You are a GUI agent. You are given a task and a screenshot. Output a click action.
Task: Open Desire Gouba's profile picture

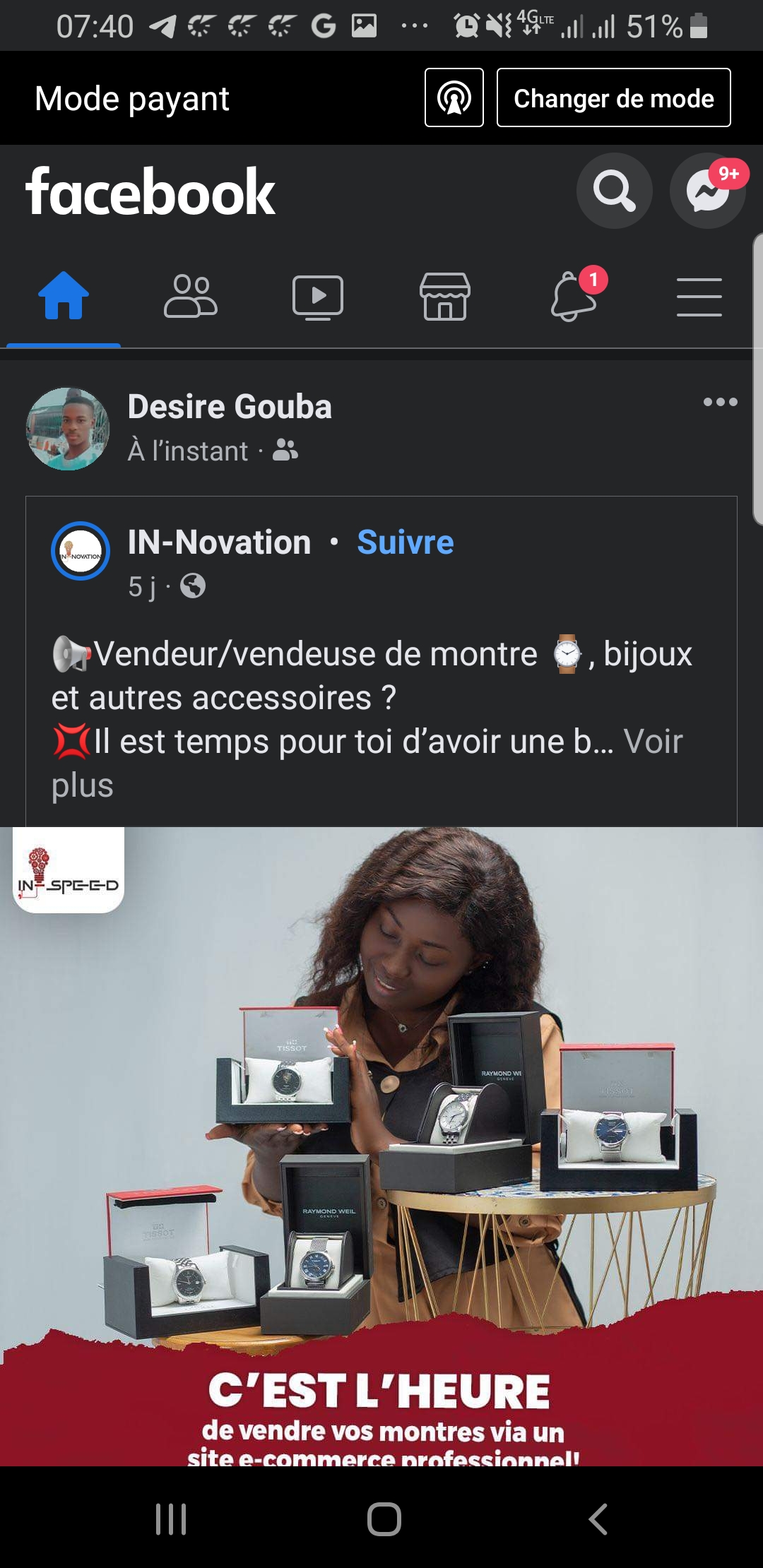pyautogui.click(x=68, y=429)
